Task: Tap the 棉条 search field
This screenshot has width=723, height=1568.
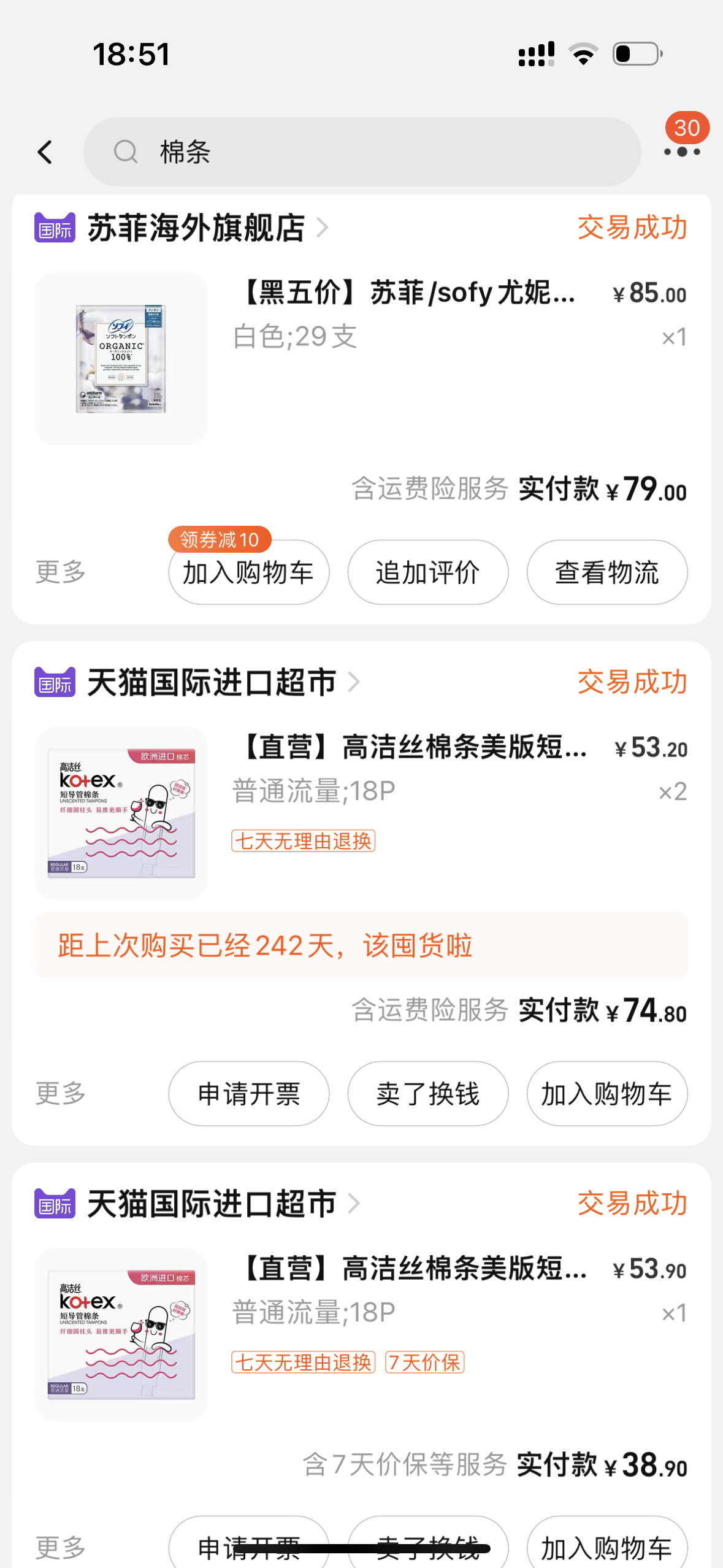Action: pos(362,152)
